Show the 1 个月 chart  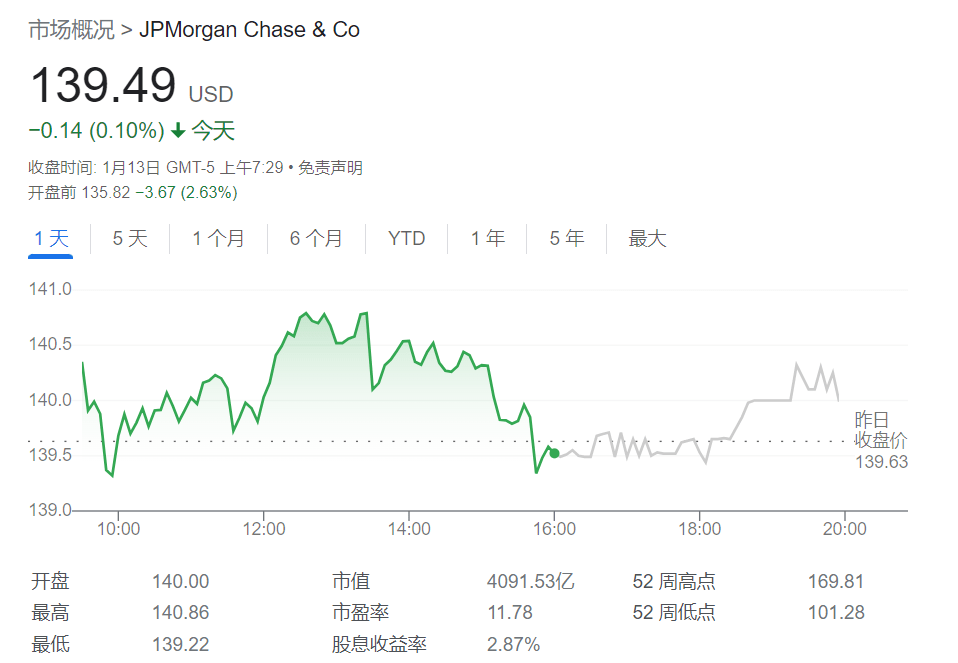218,239
